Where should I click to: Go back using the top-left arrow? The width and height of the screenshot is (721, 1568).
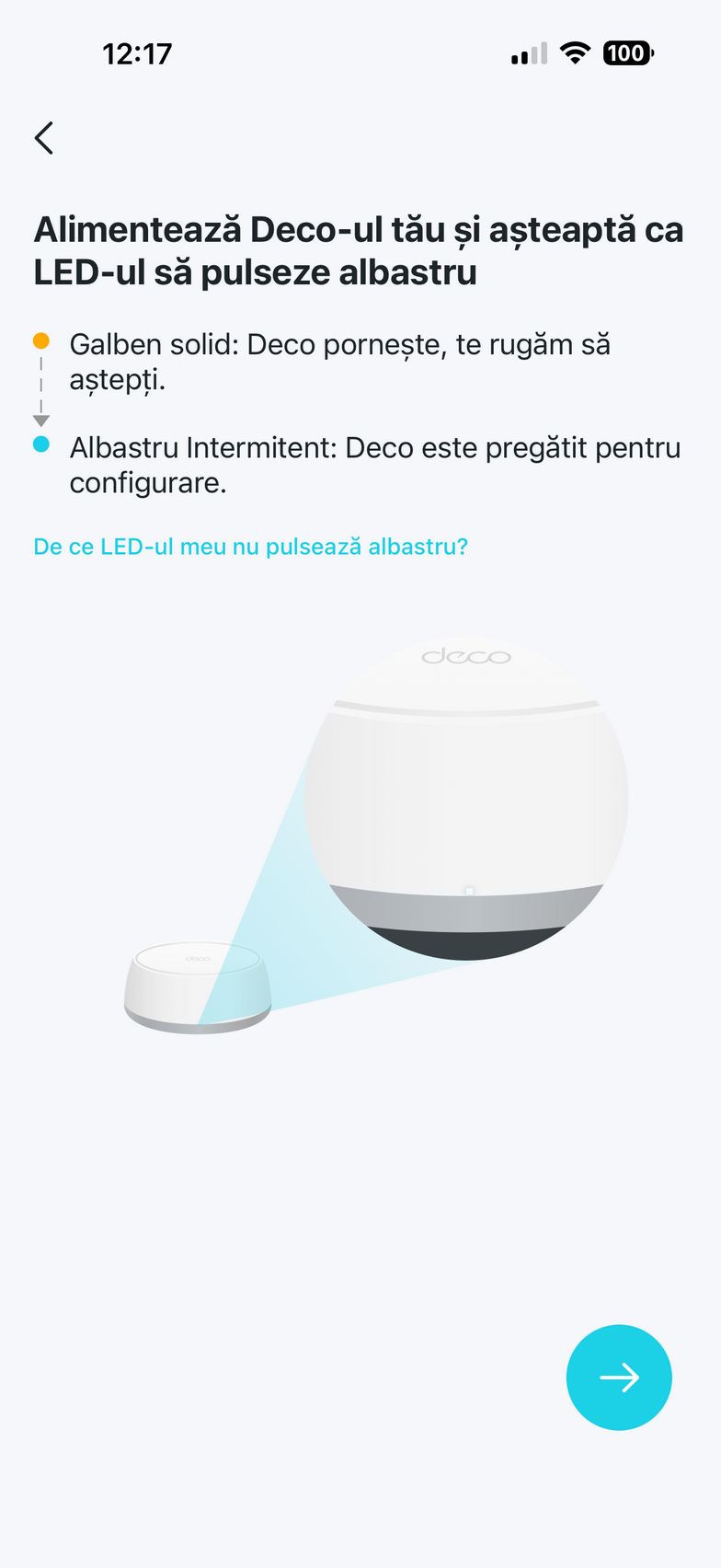pos(44,138)
